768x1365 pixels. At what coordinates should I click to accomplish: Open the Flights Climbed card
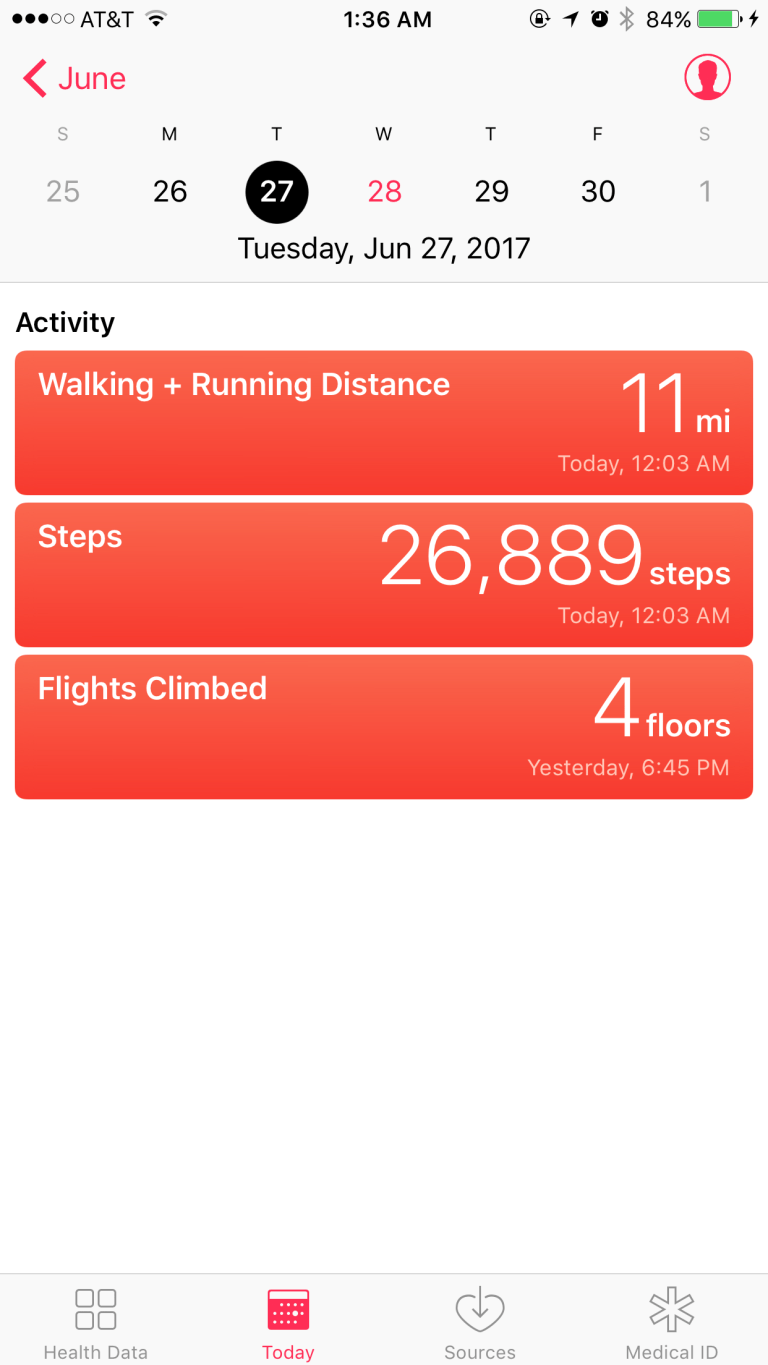(384, 726)
